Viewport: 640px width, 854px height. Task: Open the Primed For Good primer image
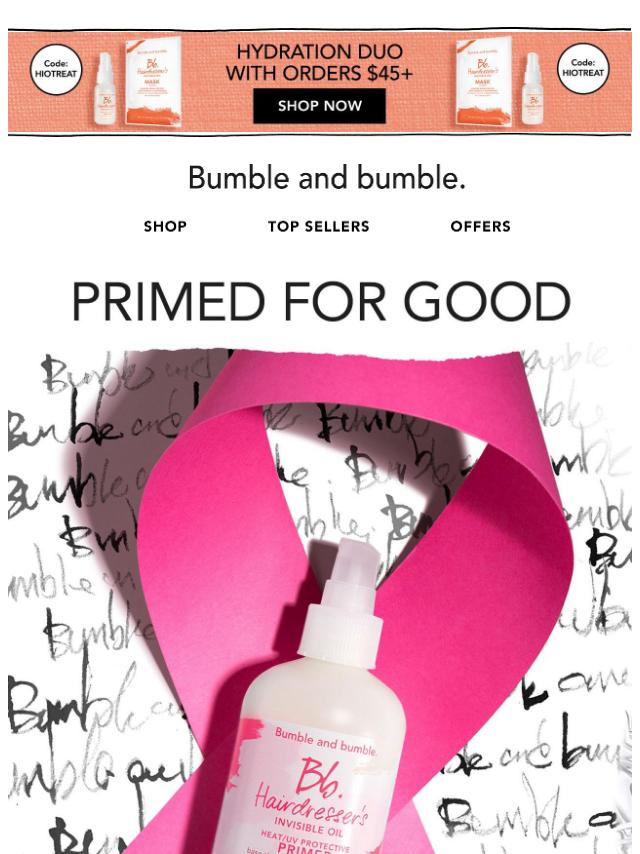320,600
